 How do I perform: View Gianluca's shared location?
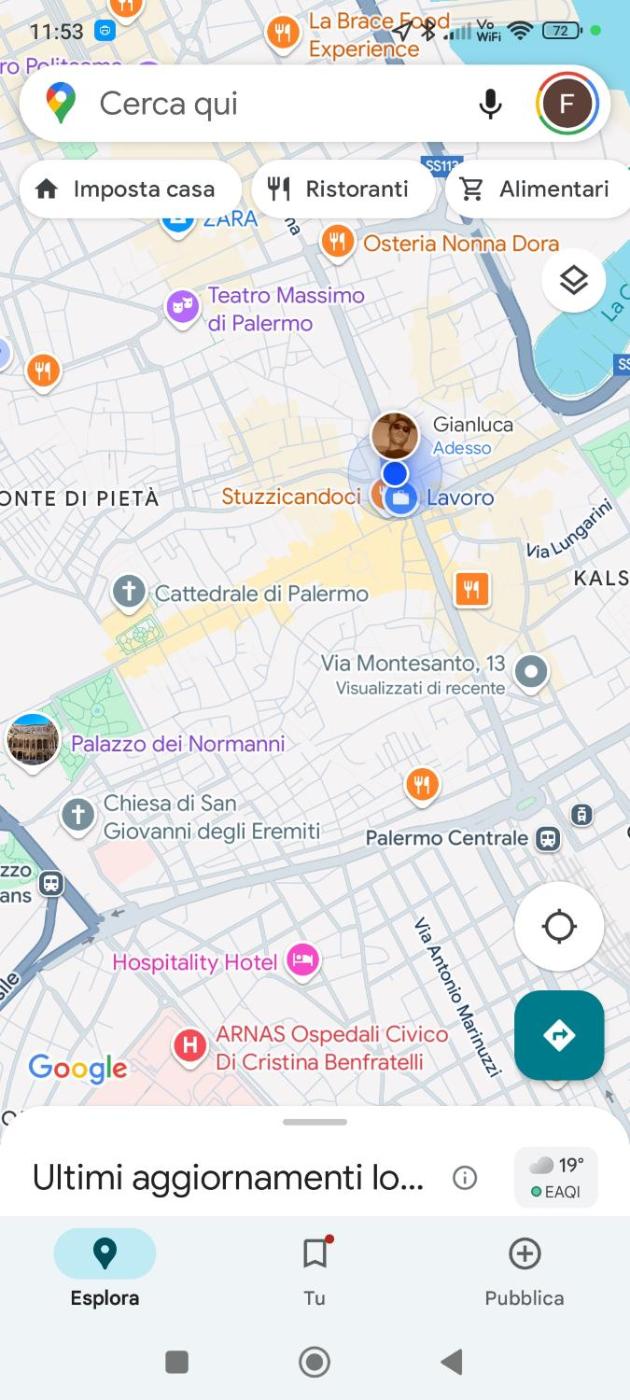(395, 435)
